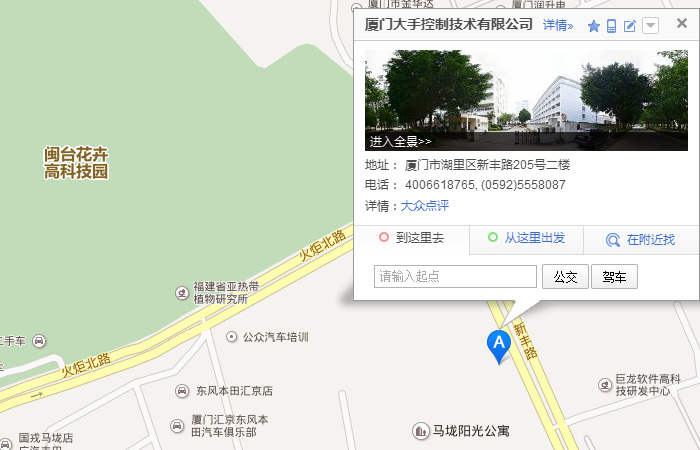The width and height of the screenshot is (700, 450).
Task: Open 大众点评 reviews link
Action: click(x=425, y=206)
